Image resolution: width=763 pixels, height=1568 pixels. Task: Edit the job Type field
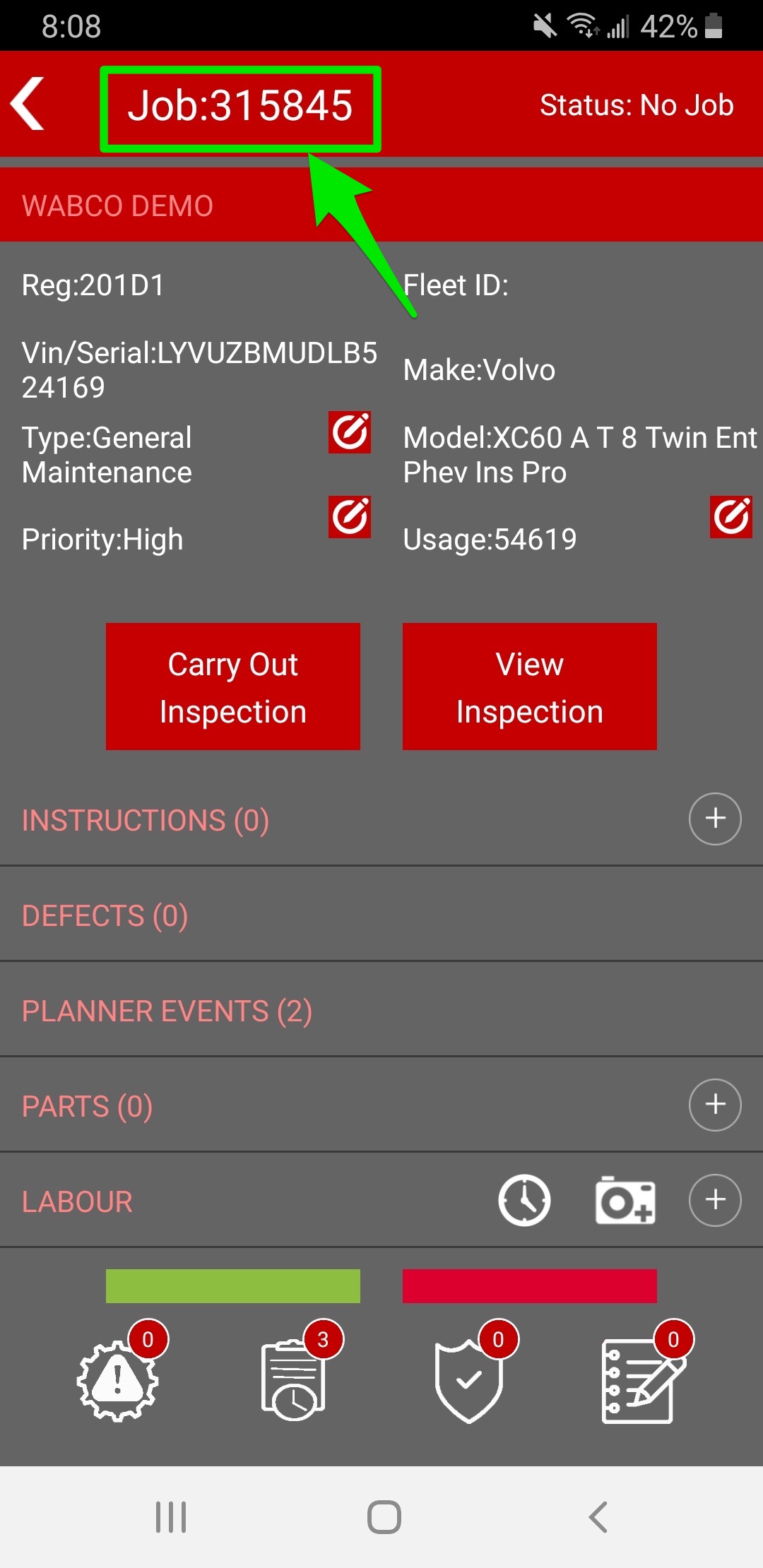[x=350, y=432]
